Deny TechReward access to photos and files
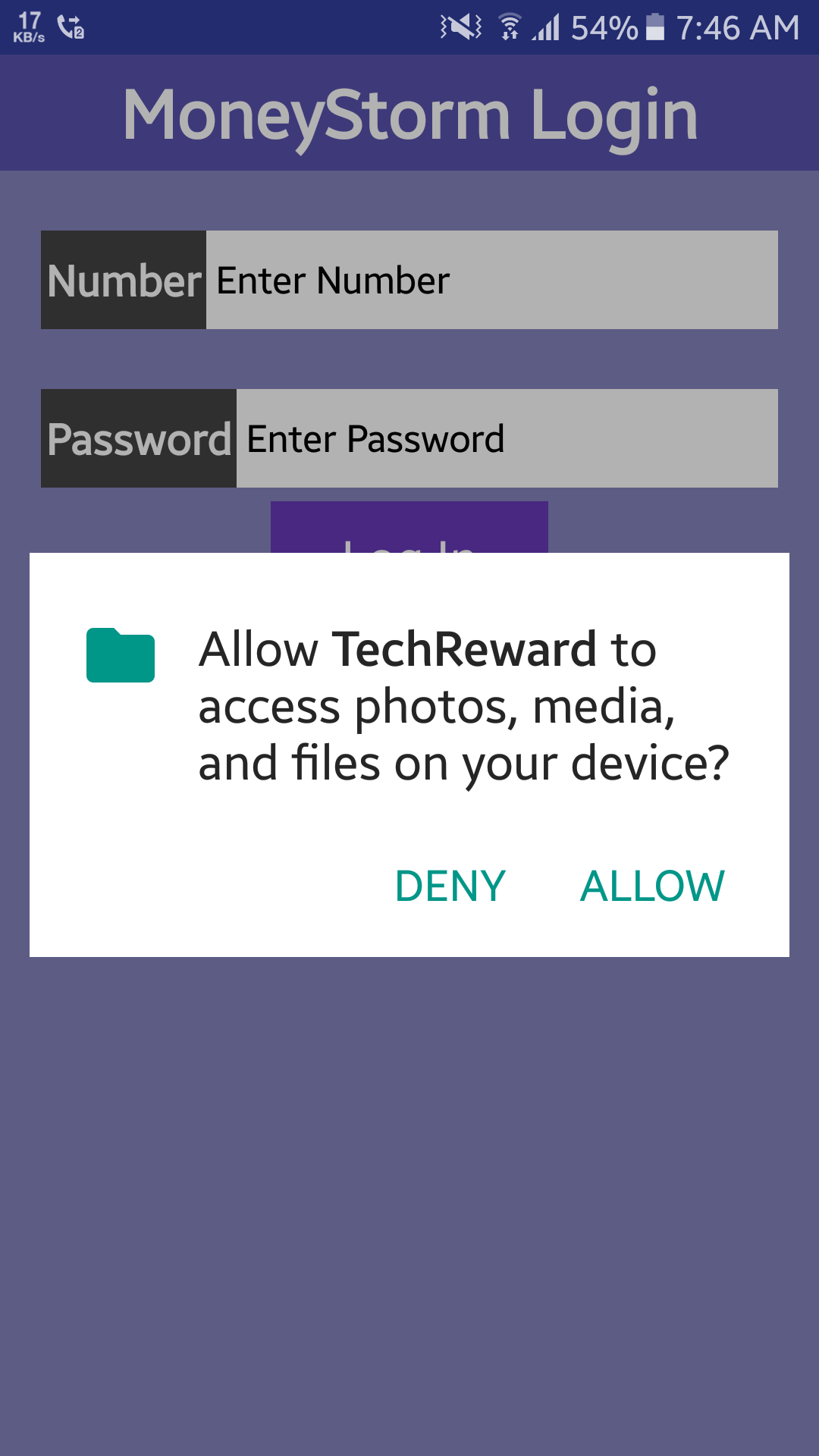 (450, 886)
